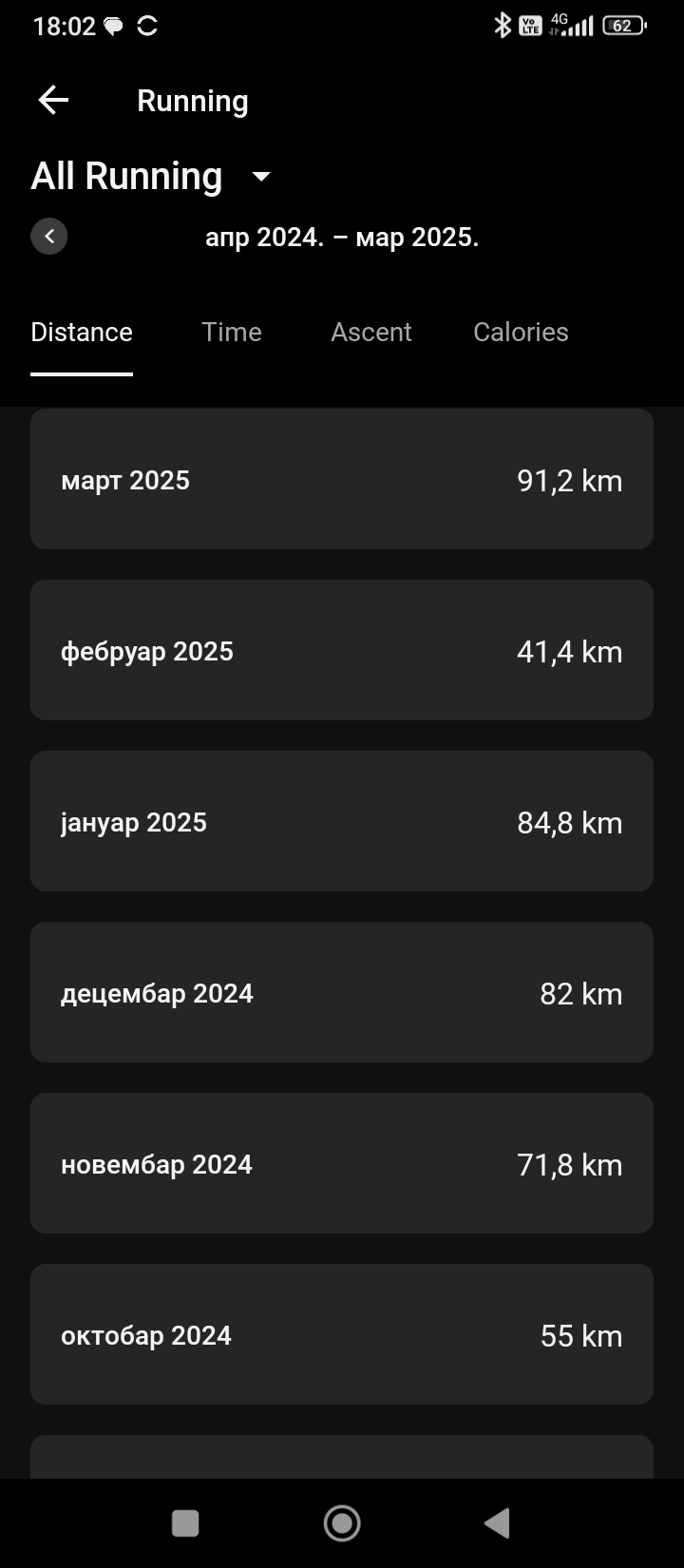Tap the system home button
The image size is (684, 1568).
pyautogui.click(x=342, y=1523)
